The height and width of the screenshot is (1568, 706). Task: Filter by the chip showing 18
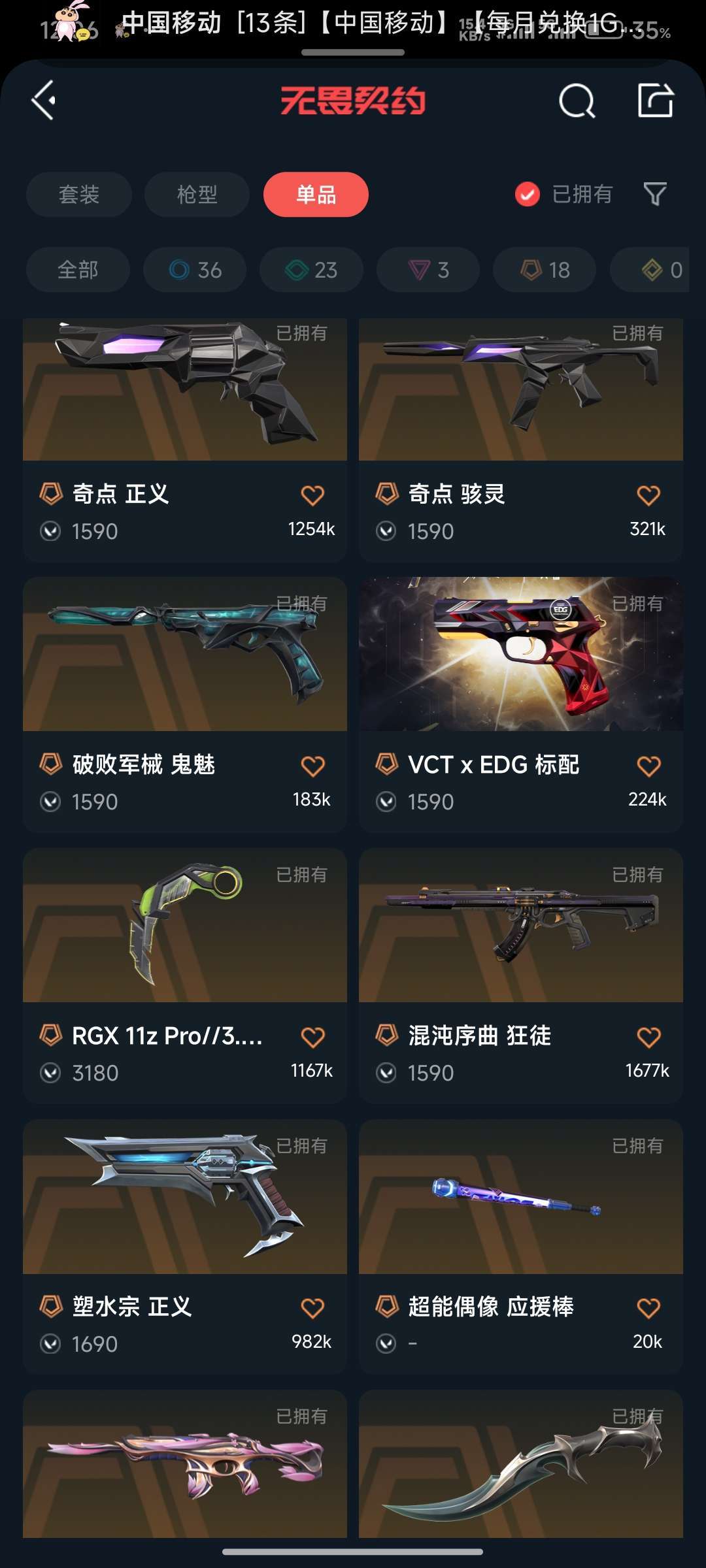point(545,270)
